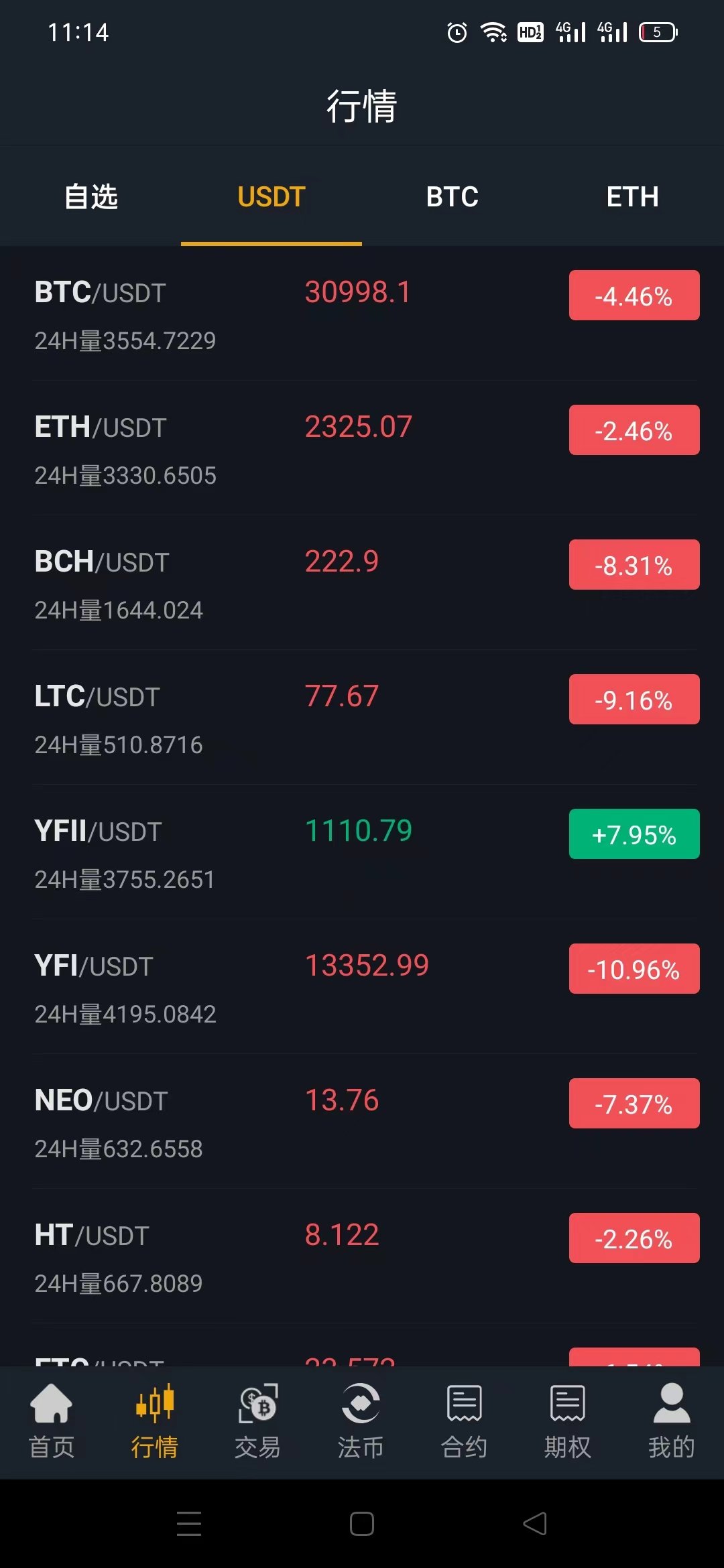Go to the 期权 options tab
The height and width of the screenshot is (1568, 724).
coord(567,1421)
